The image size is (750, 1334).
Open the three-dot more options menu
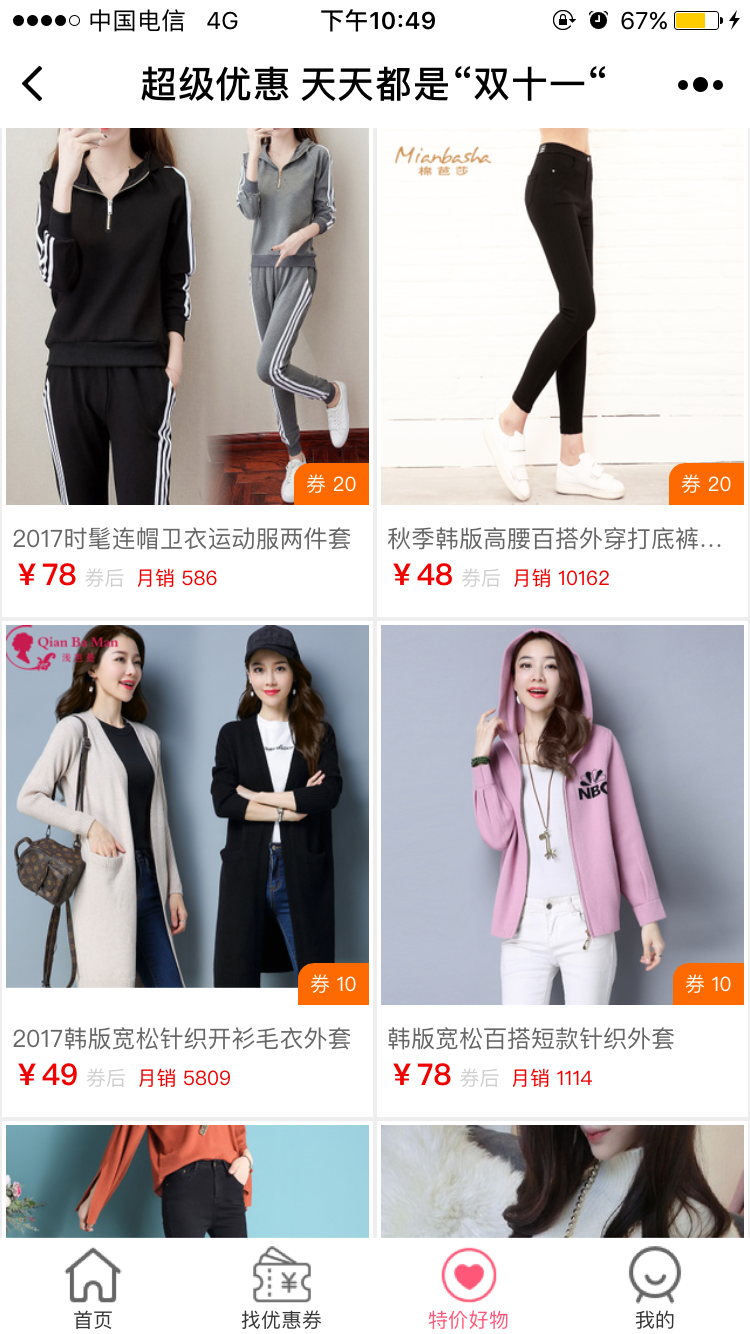pos(700,85)
